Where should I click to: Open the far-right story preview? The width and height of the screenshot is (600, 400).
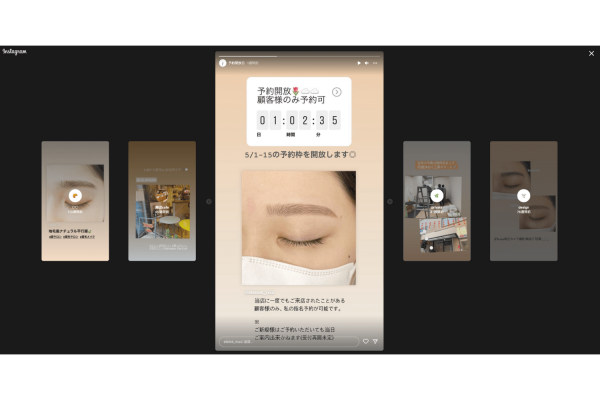point(523,201)
